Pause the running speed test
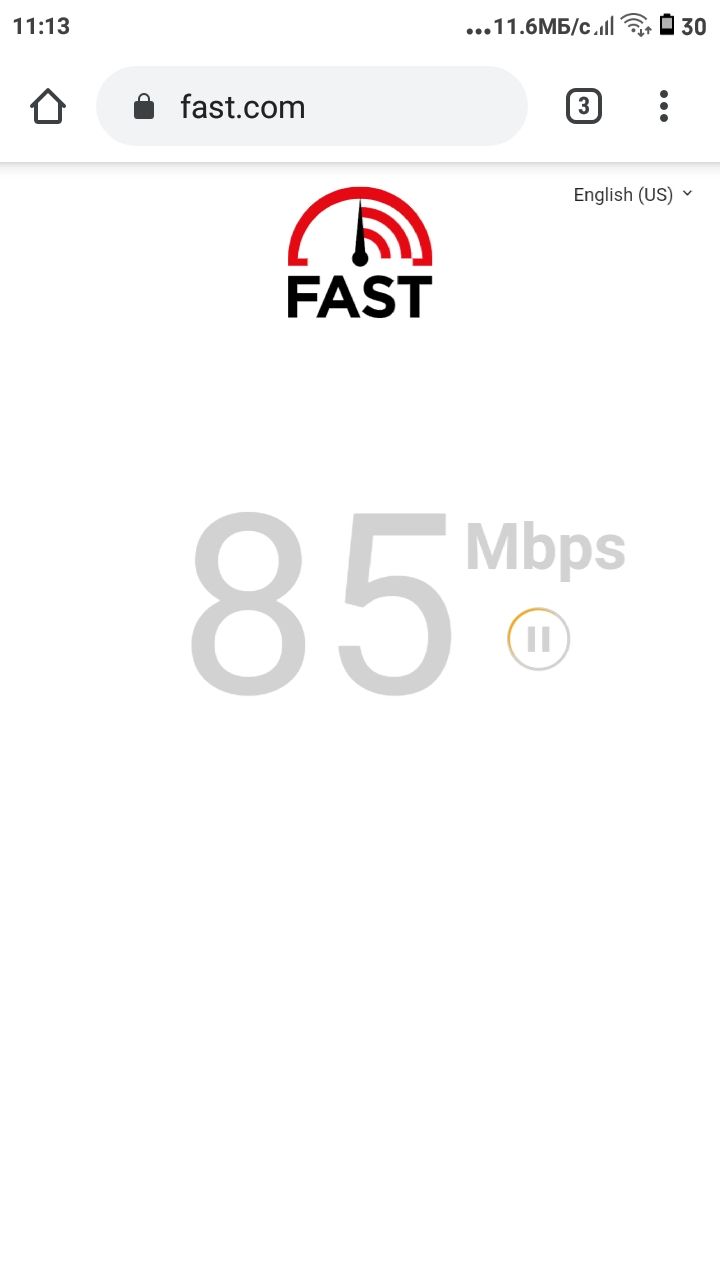 538,639
